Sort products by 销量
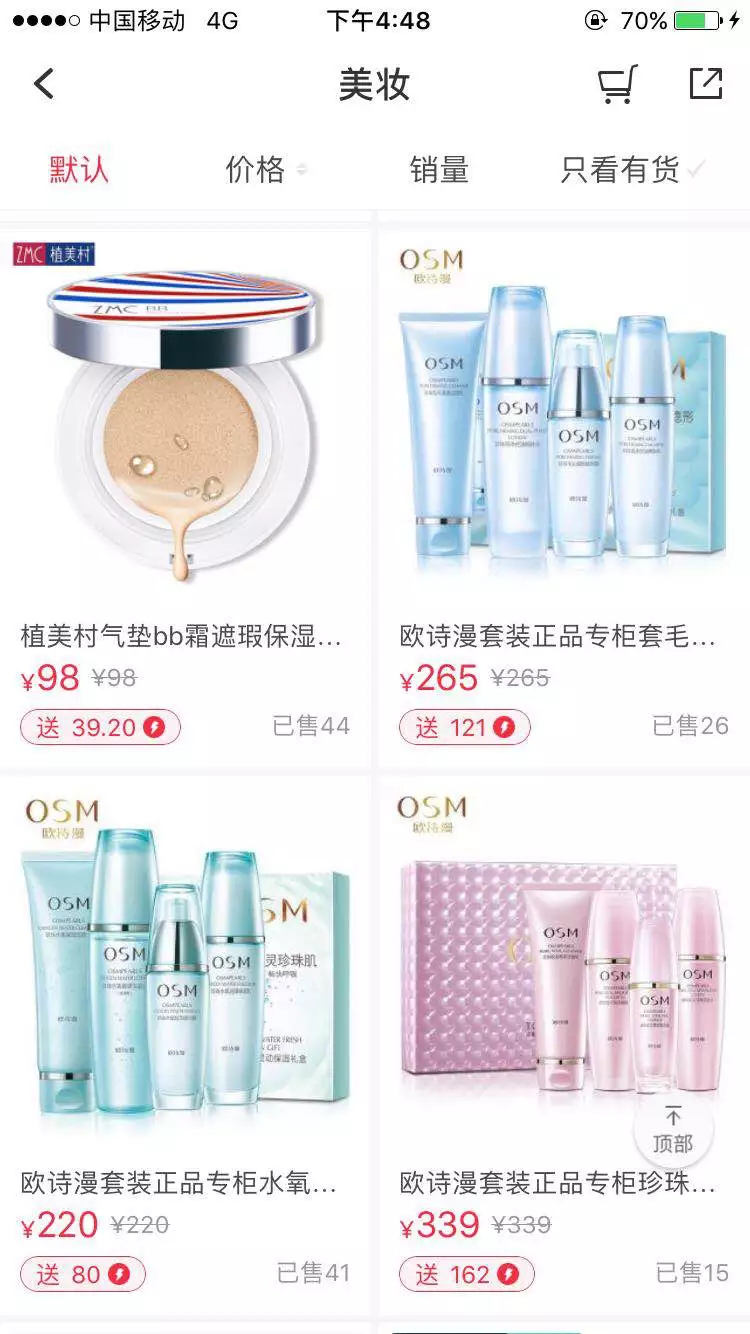The height and width of the screenshot is (1334, 750). pos(439,170)
